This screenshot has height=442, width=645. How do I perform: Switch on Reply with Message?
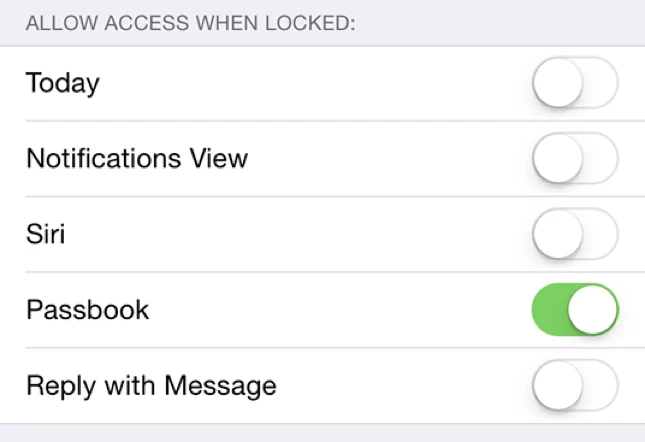pos(575,386)
